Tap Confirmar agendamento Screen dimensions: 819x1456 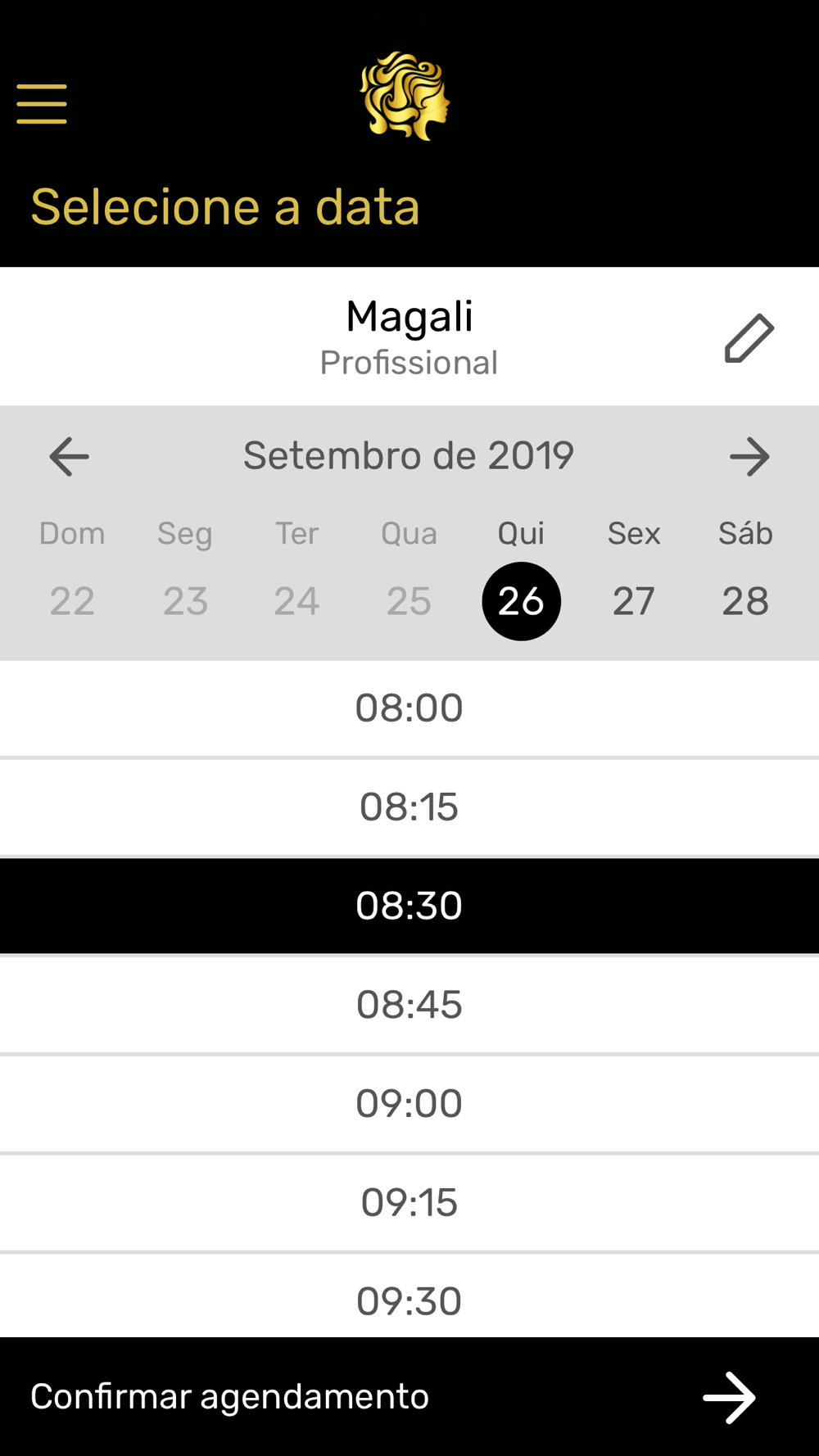point(409,1397)
